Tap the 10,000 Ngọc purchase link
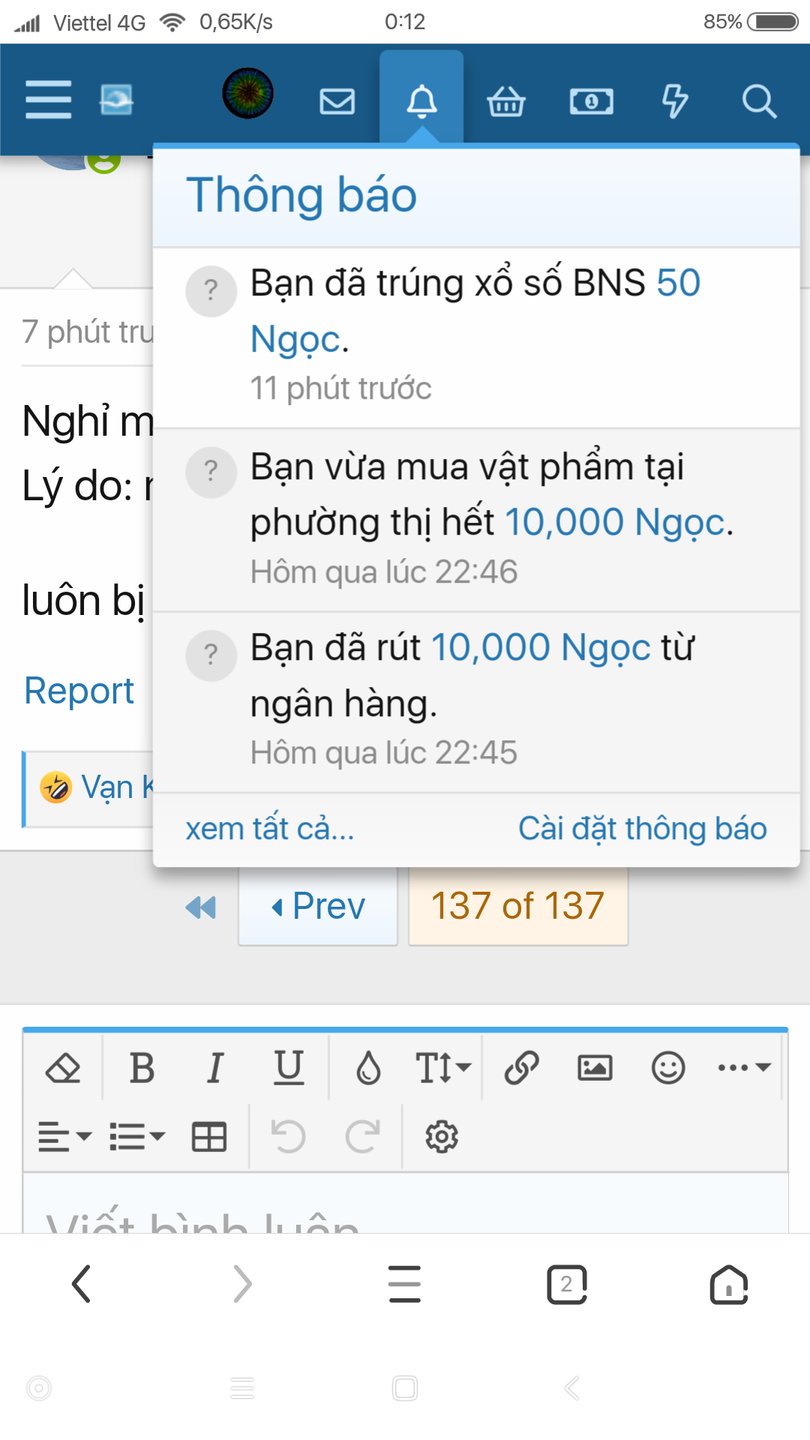810x1440 pixels. (x=614, y=522)
